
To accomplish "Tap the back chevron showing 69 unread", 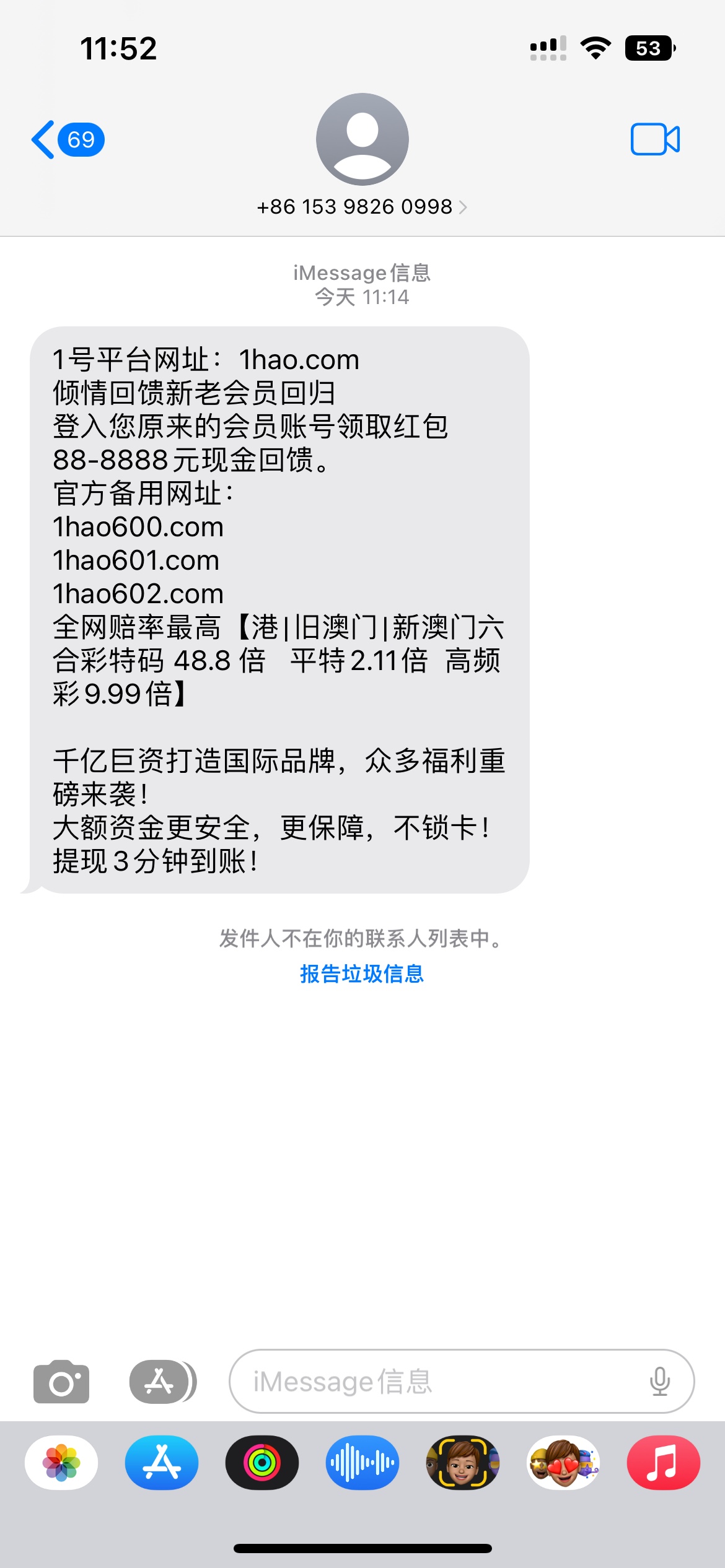I will click(x=67, y=139).
